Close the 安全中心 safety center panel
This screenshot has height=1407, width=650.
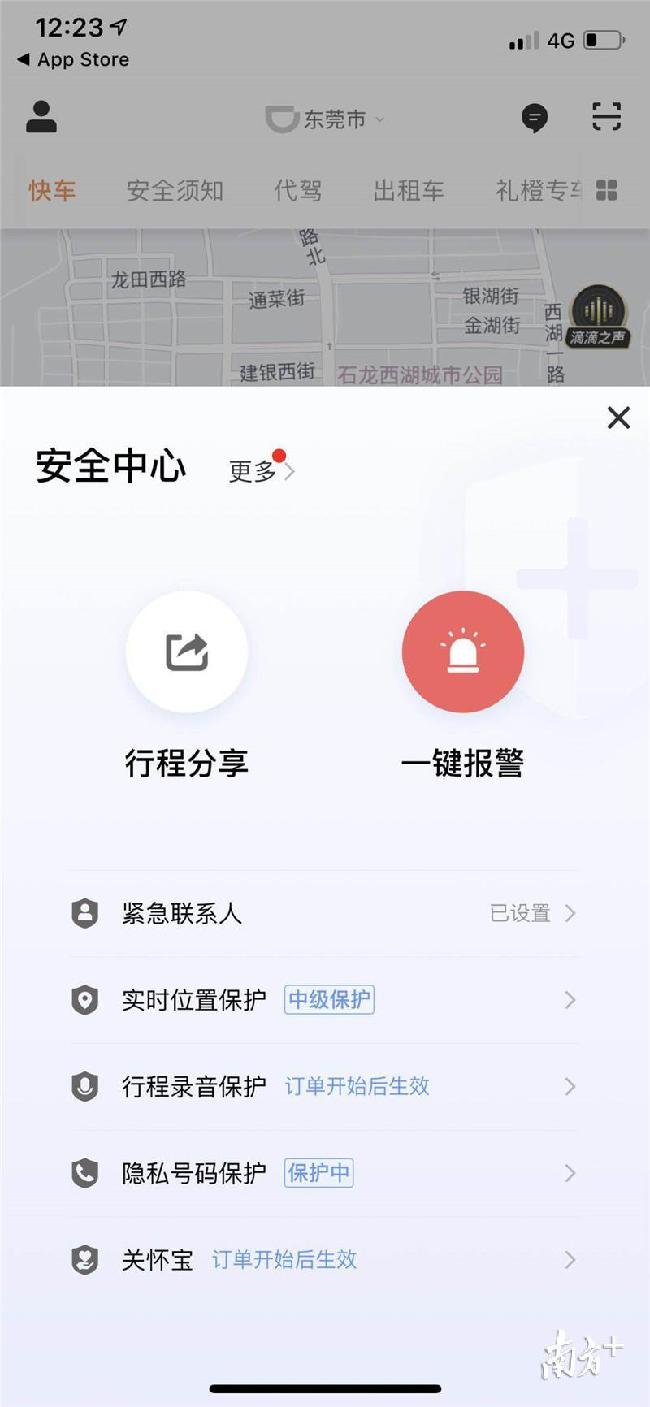click(619, 418)
